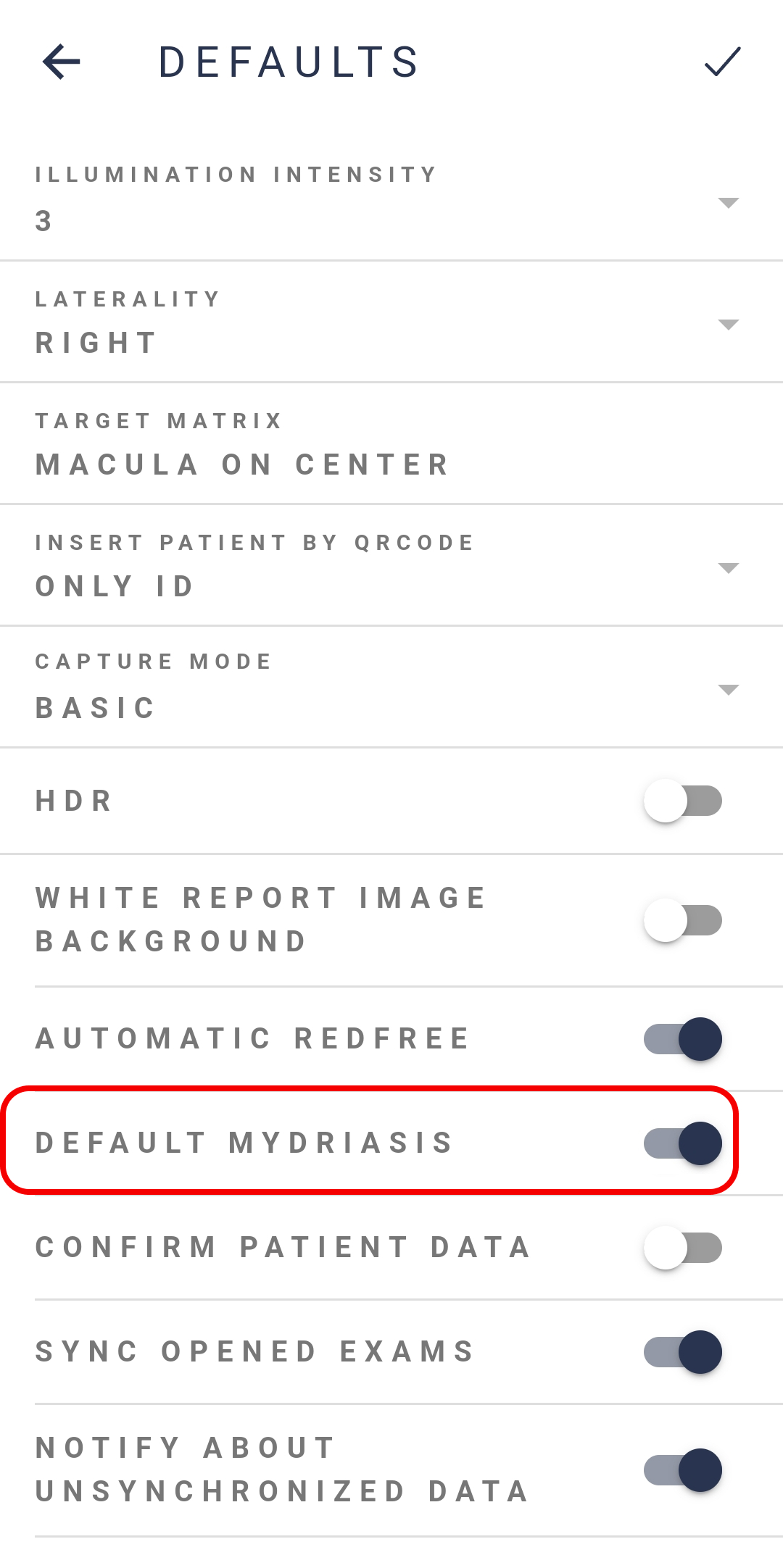Change the Laterality dropdown value

[391, 322]
